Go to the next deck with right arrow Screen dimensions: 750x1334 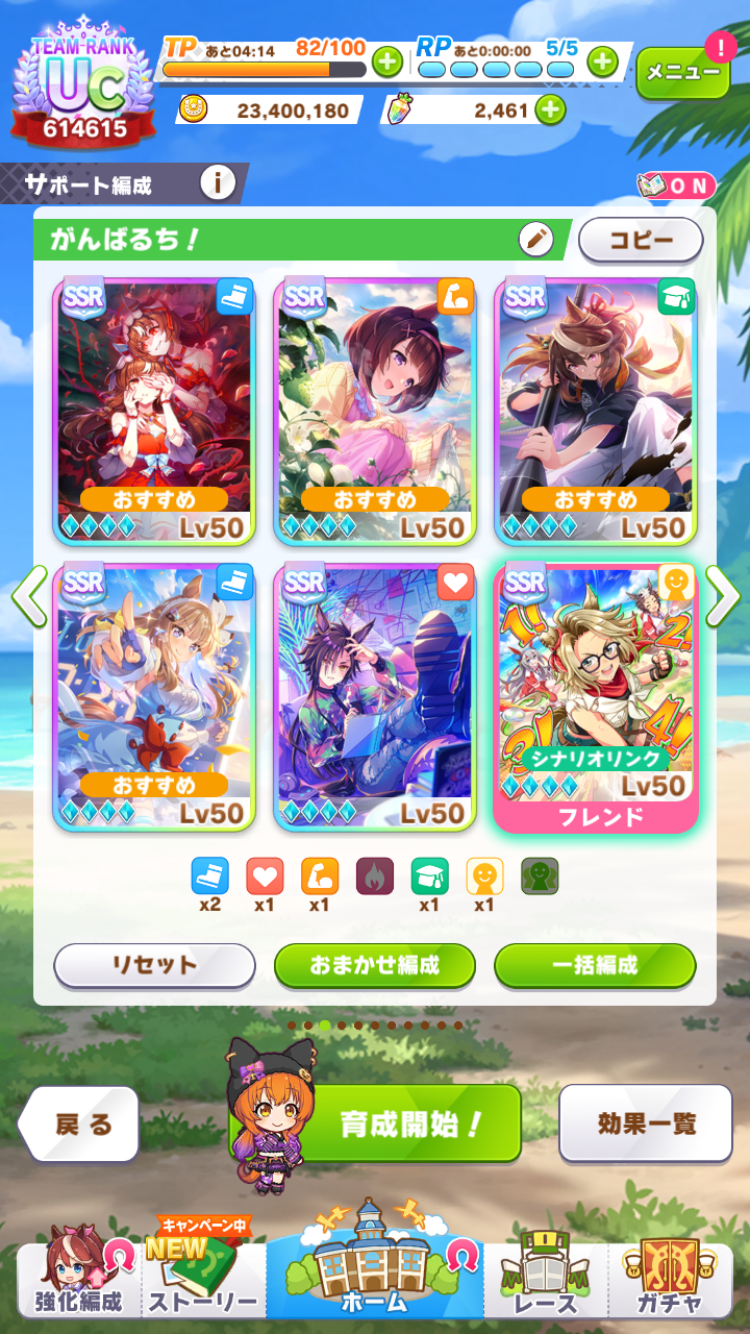723,597
